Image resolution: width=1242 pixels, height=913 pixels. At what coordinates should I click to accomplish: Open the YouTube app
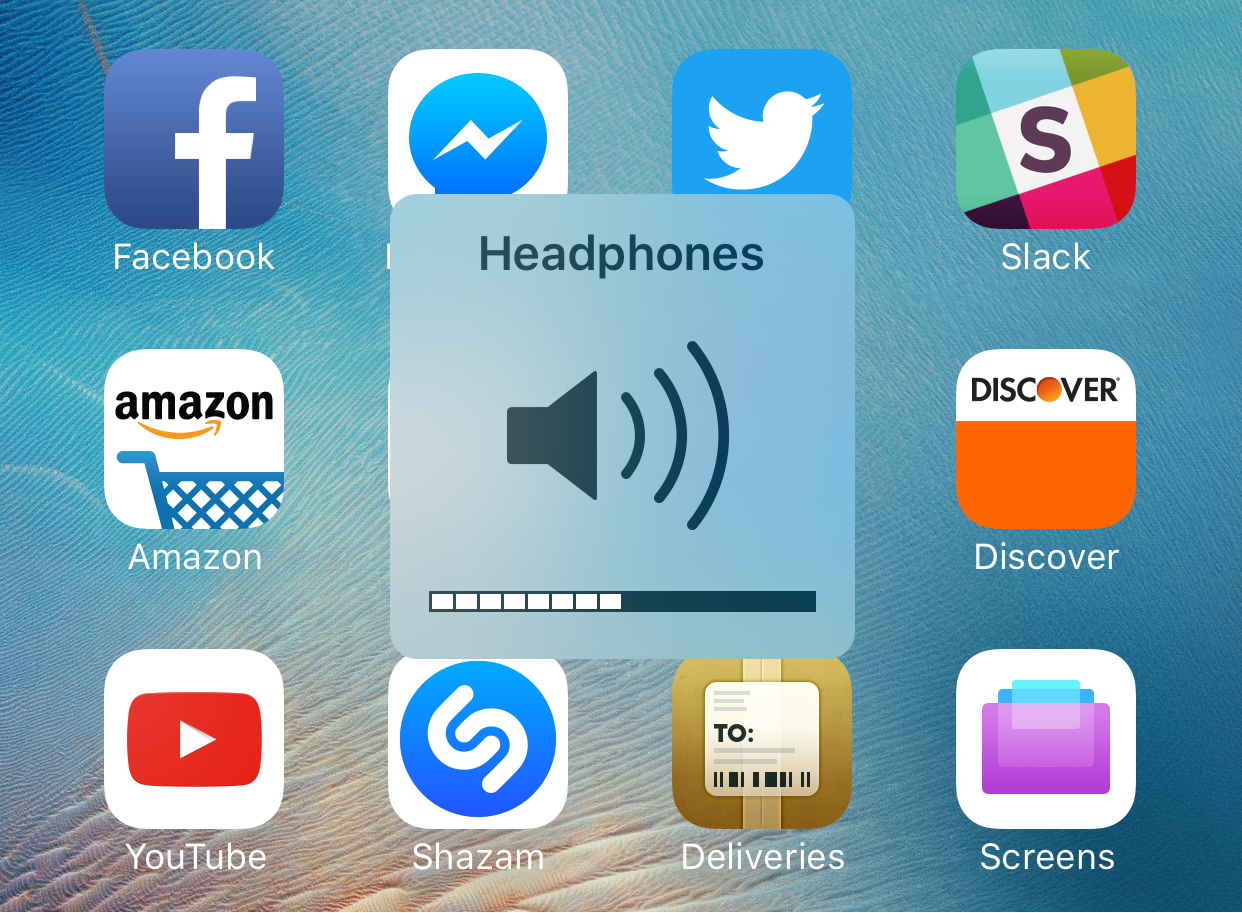click(193, 739)
